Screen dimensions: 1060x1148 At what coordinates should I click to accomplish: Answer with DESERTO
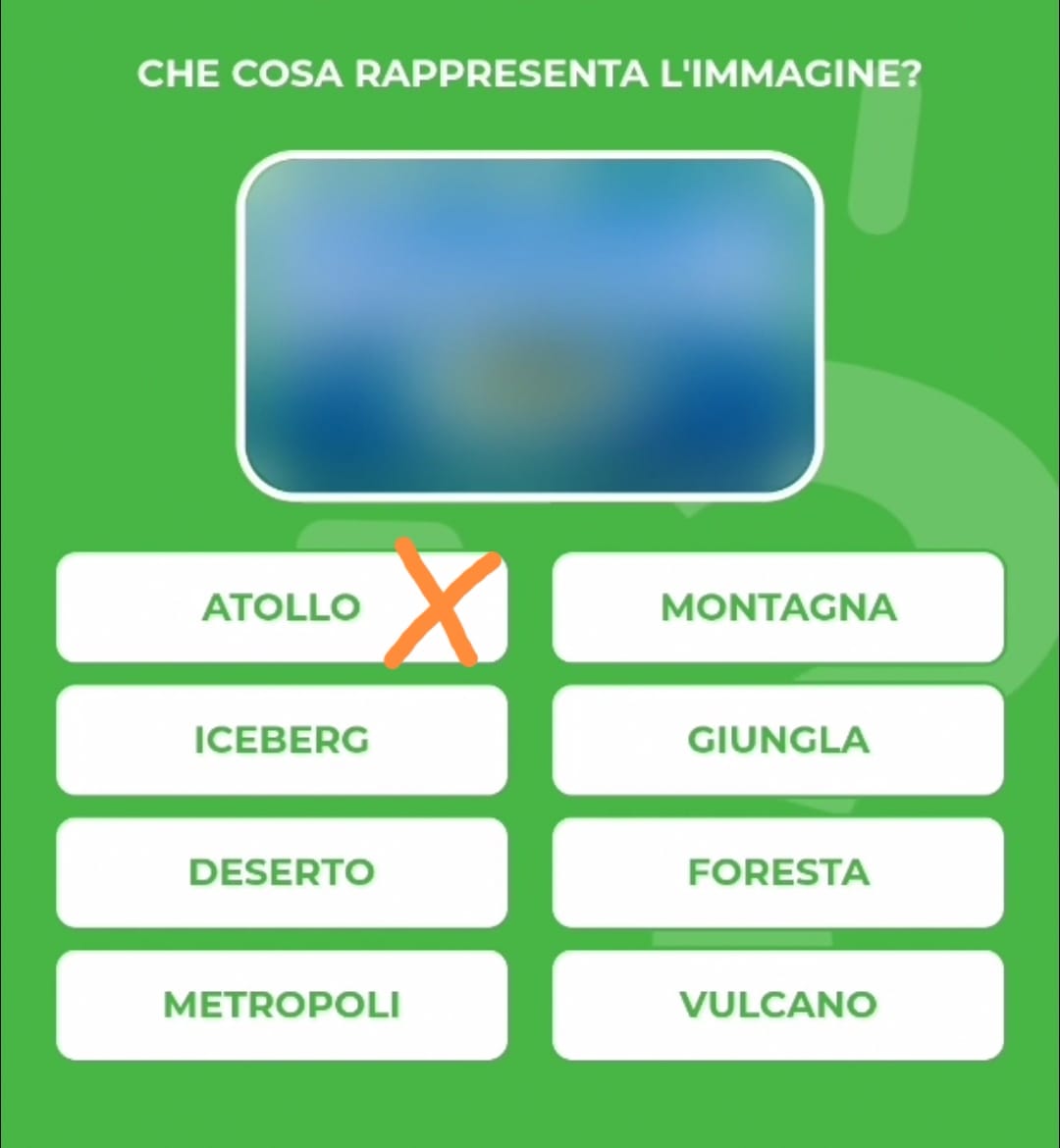point(282,872)
